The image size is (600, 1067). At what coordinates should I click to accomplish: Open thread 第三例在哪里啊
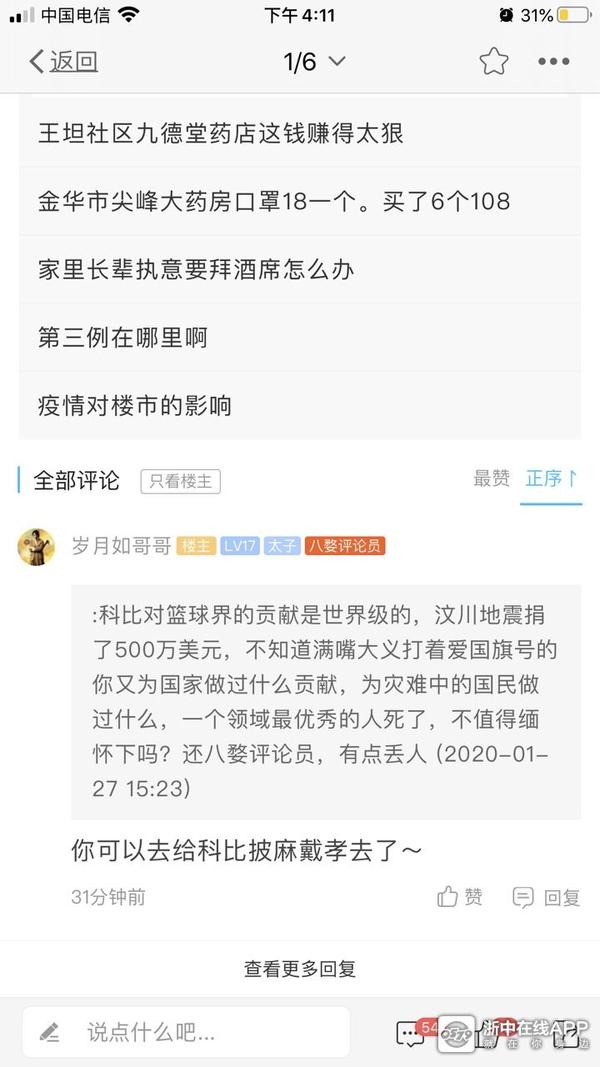point(122,337)
